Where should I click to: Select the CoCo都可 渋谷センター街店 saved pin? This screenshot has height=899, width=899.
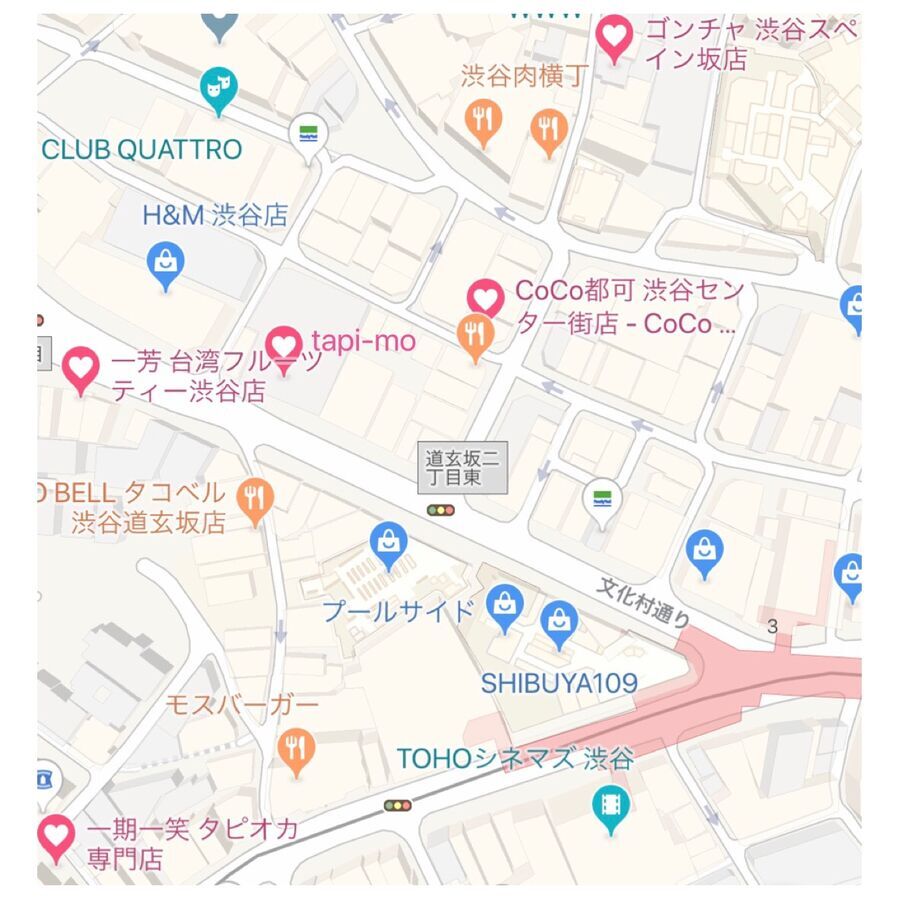(x=485, y=297)
